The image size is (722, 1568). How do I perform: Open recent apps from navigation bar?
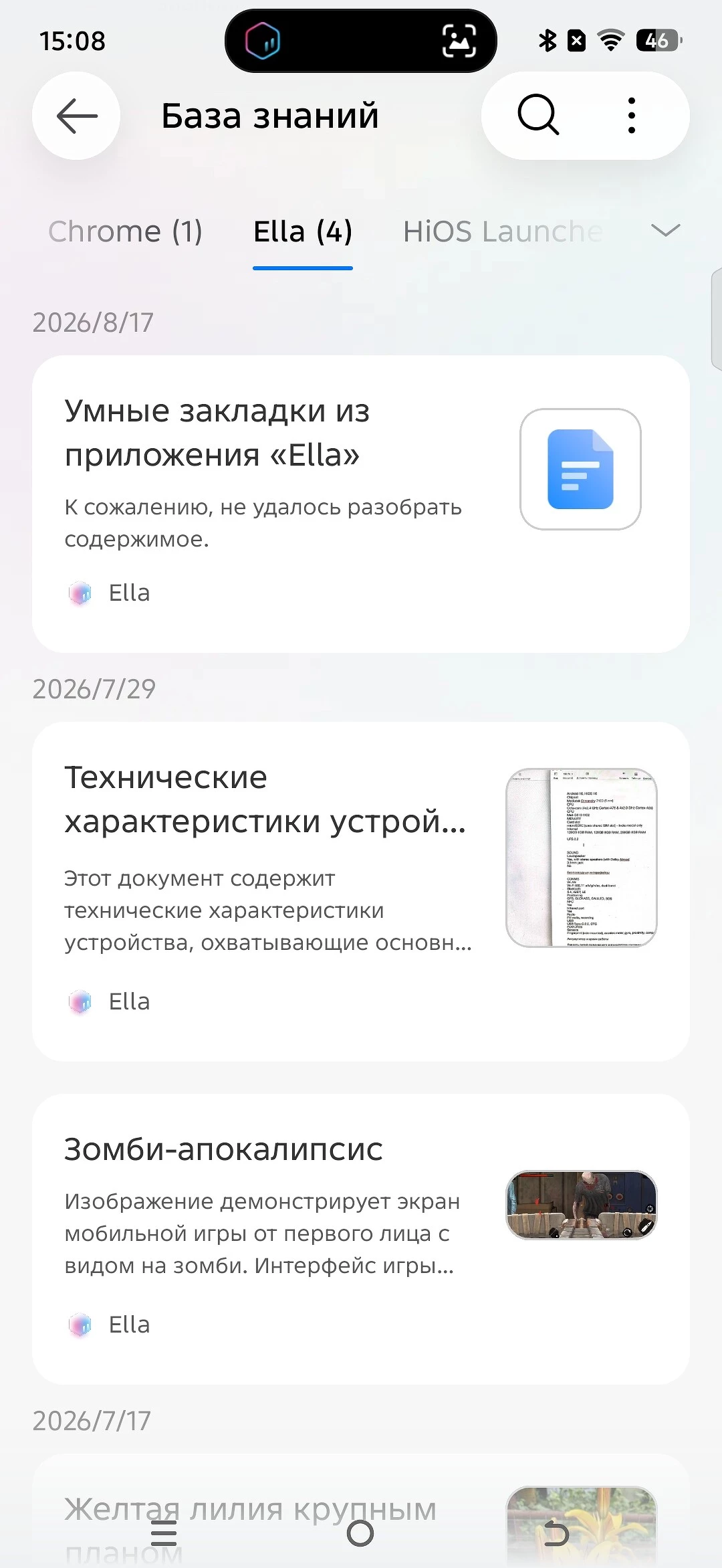(x=164, y=1533)
